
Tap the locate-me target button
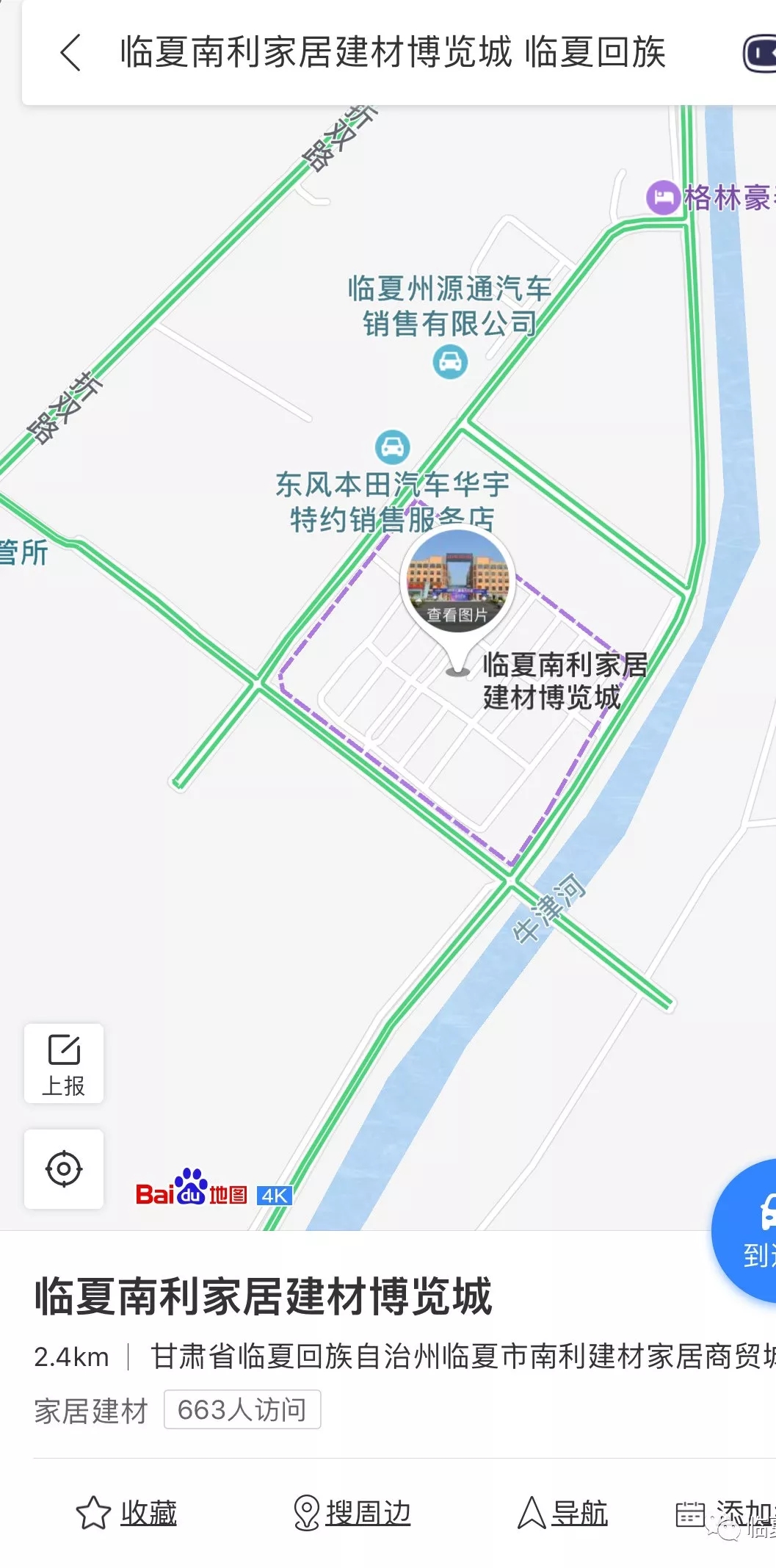[x=64, y=1168]
